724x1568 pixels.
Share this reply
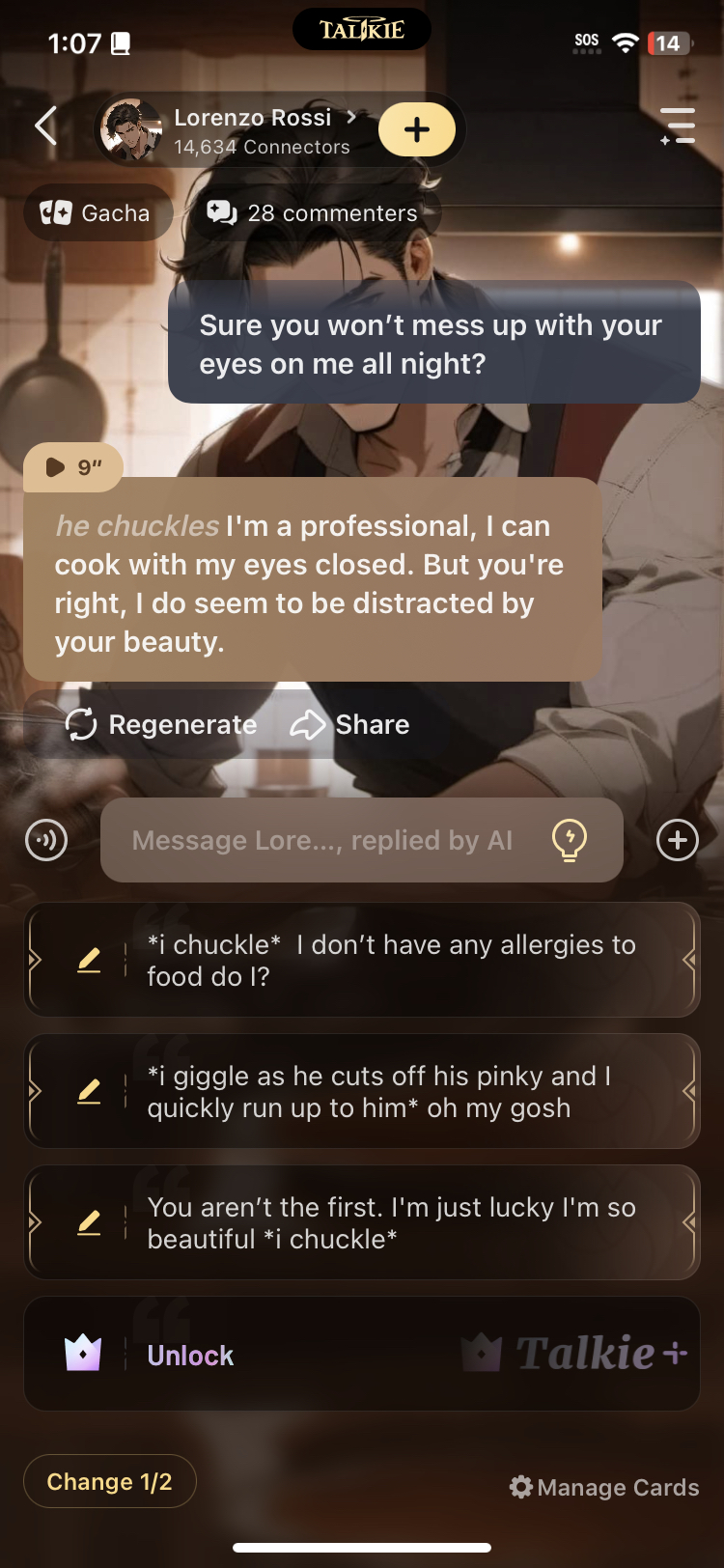pyautogui.click(x=350, y=724)
